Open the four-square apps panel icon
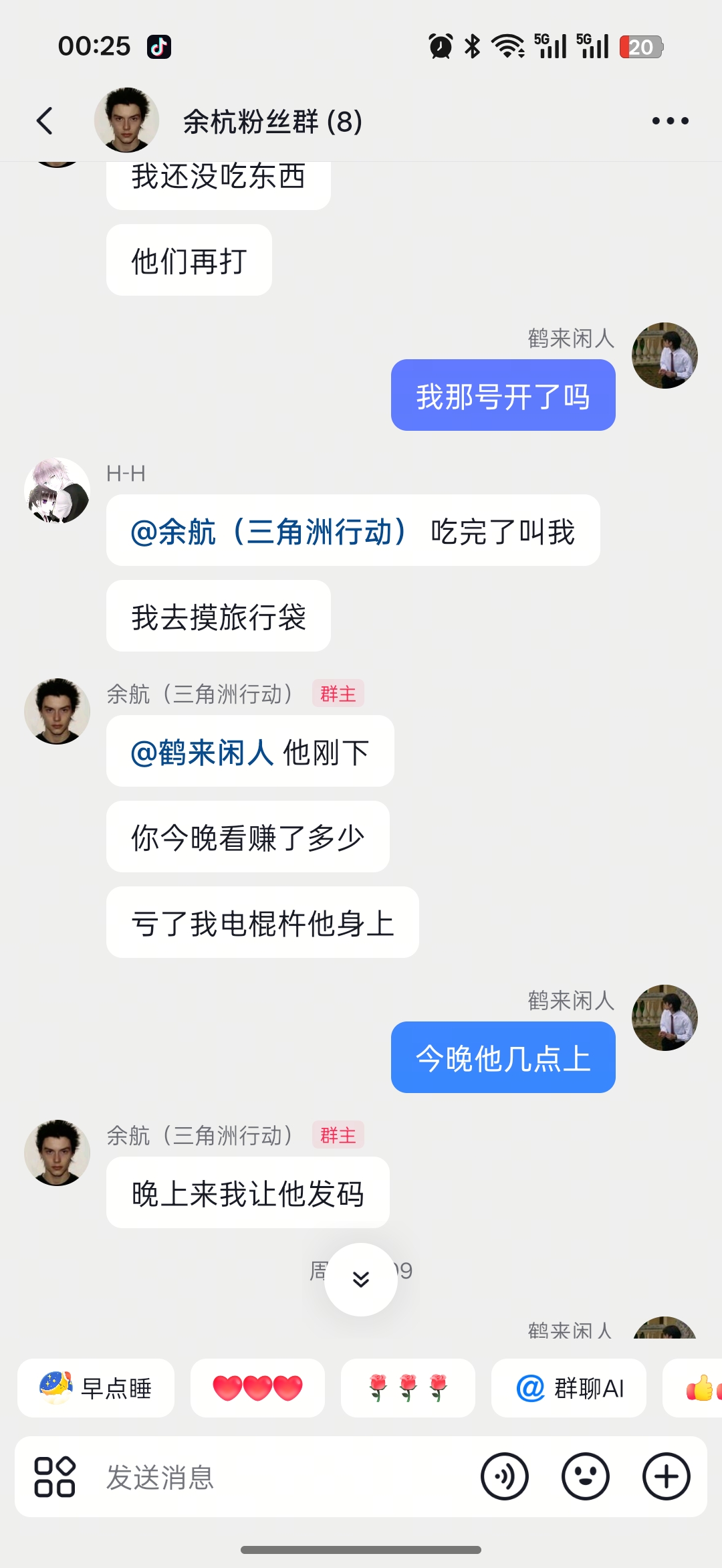This screenshot has width=722, height=1568. (55, 1476)
